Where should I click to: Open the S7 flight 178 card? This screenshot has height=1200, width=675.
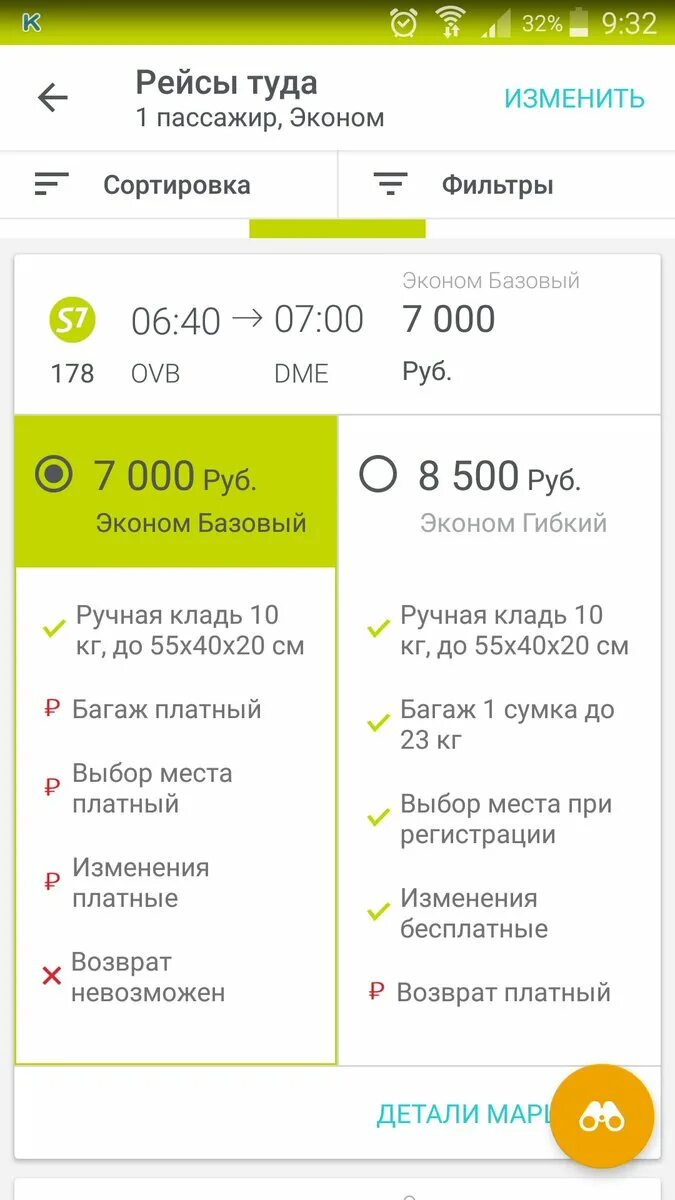point(337,335)
